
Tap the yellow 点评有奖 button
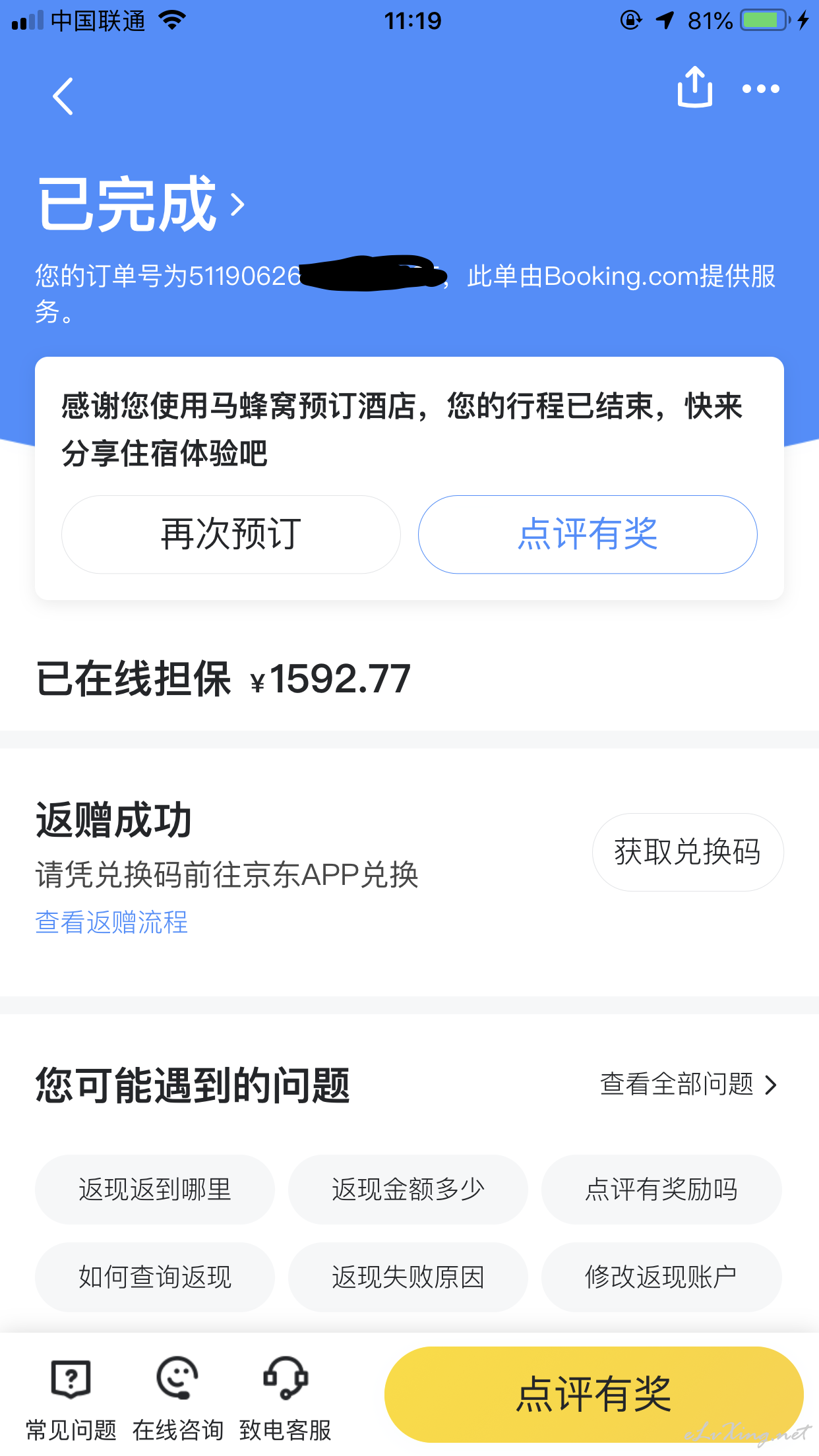point(593,1394)
